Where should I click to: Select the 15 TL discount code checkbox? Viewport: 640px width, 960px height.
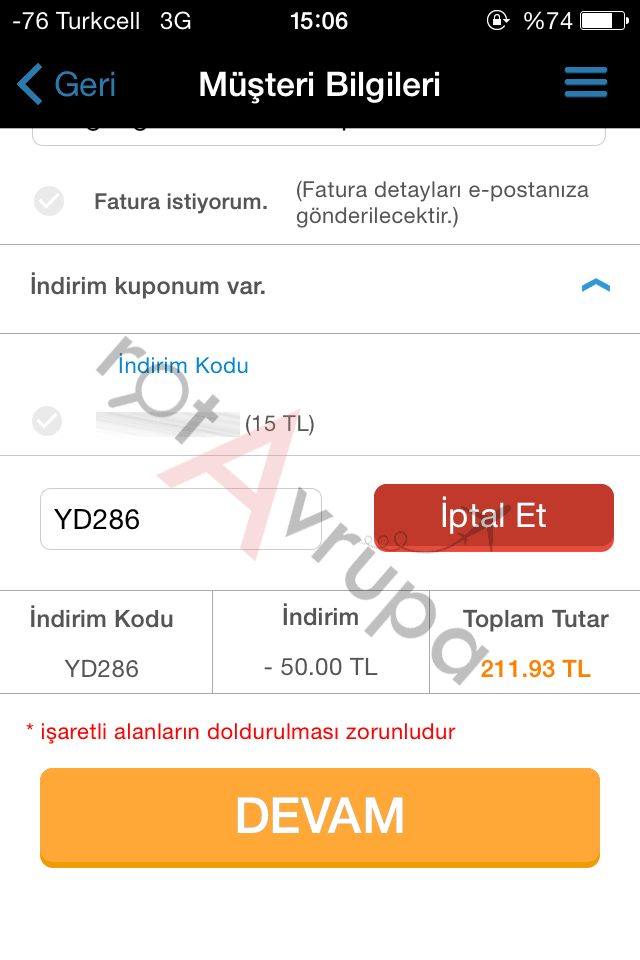(47, 421)
